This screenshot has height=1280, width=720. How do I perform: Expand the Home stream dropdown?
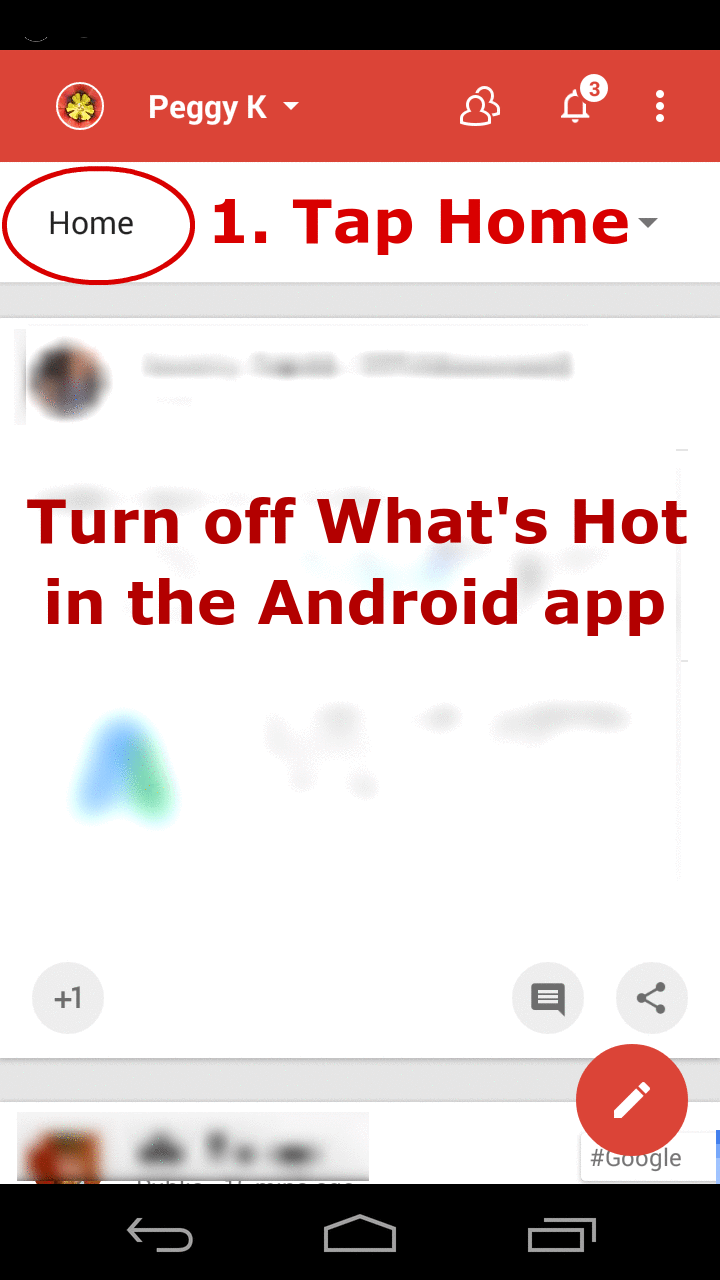pos(648,223)
